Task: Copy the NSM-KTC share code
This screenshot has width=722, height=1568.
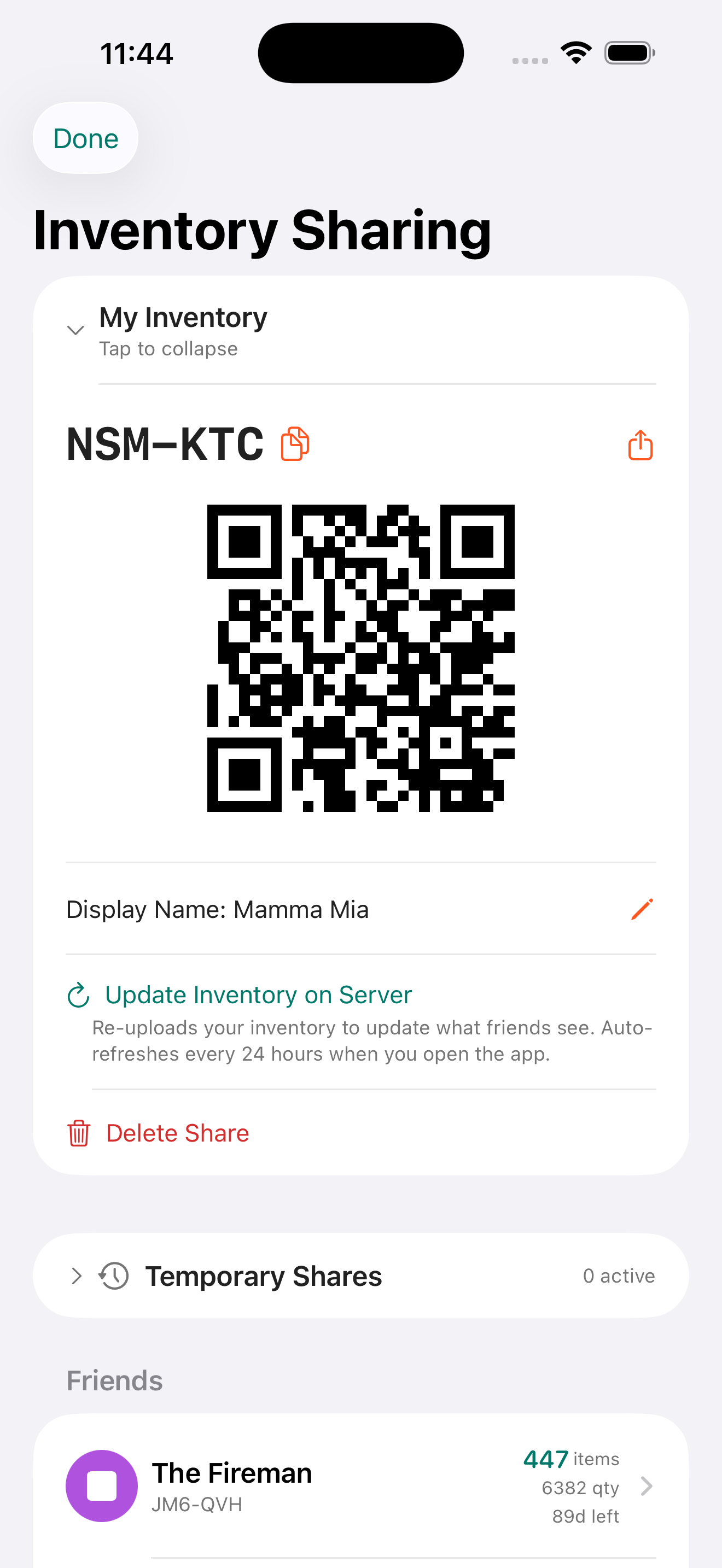Action: pos(295,444)
